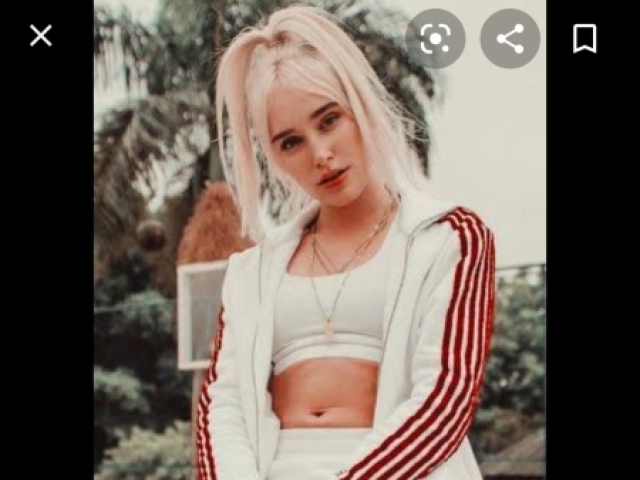This screenshot has height=480, width=640.
Task: Close the image viewer
Action: [x=40, y=37]
